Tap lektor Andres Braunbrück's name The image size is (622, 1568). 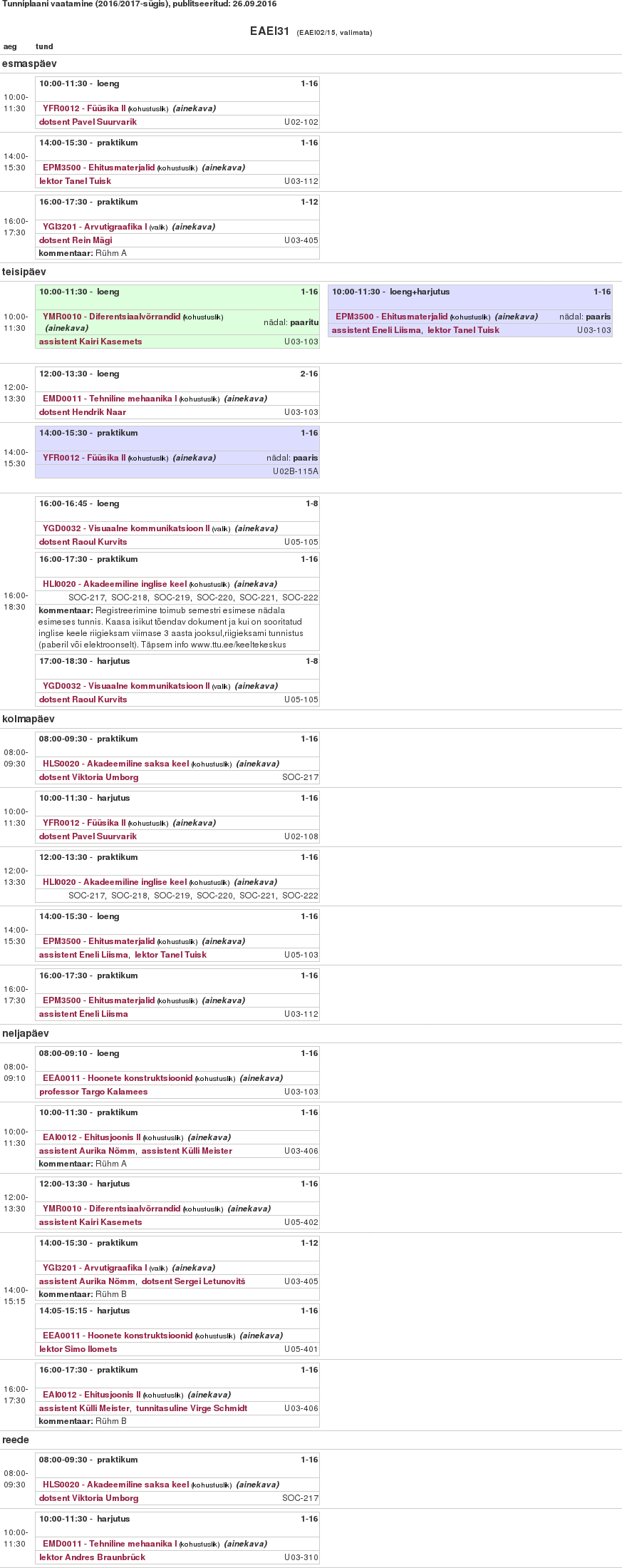coord(92,1557)
